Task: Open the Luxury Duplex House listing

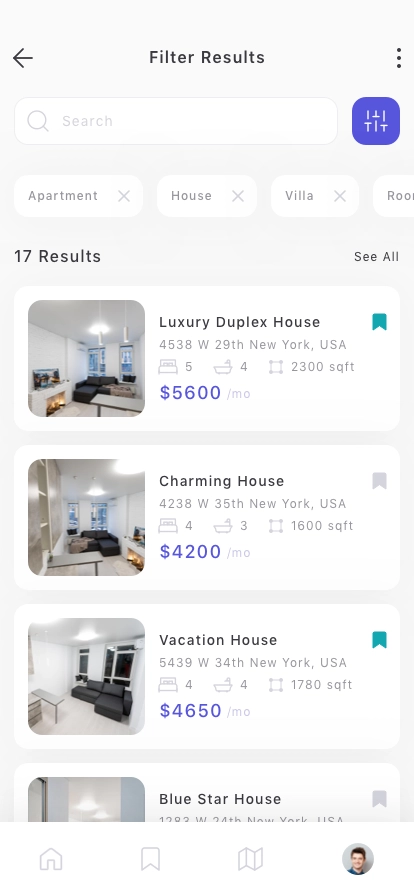Action: (x=207, y=358)
